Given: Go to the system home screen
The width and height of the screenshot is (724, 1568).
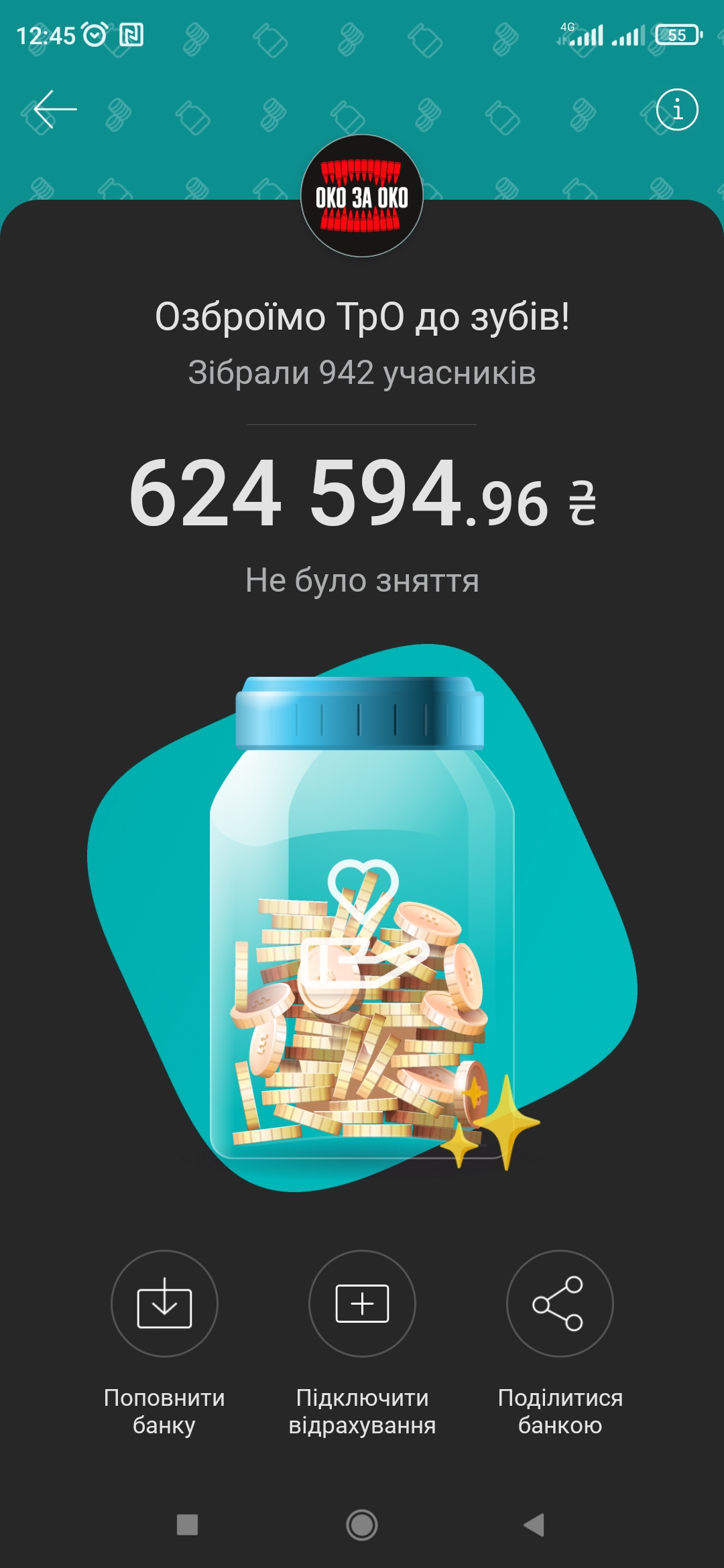Looking at the screenshot, I should click(x=362, y=1525).
